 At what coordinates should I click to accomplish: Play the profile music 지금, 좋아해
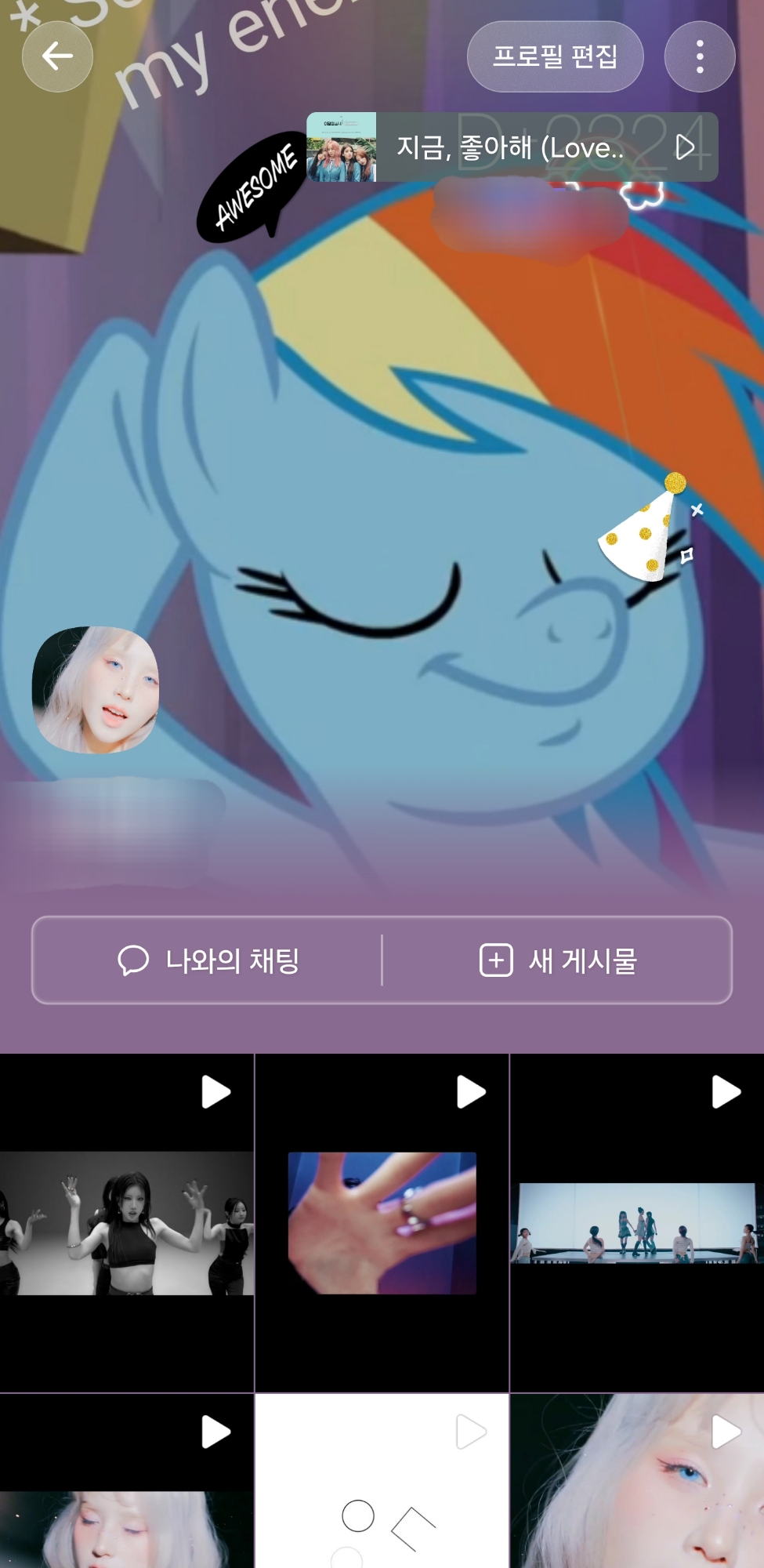point(685,147)
